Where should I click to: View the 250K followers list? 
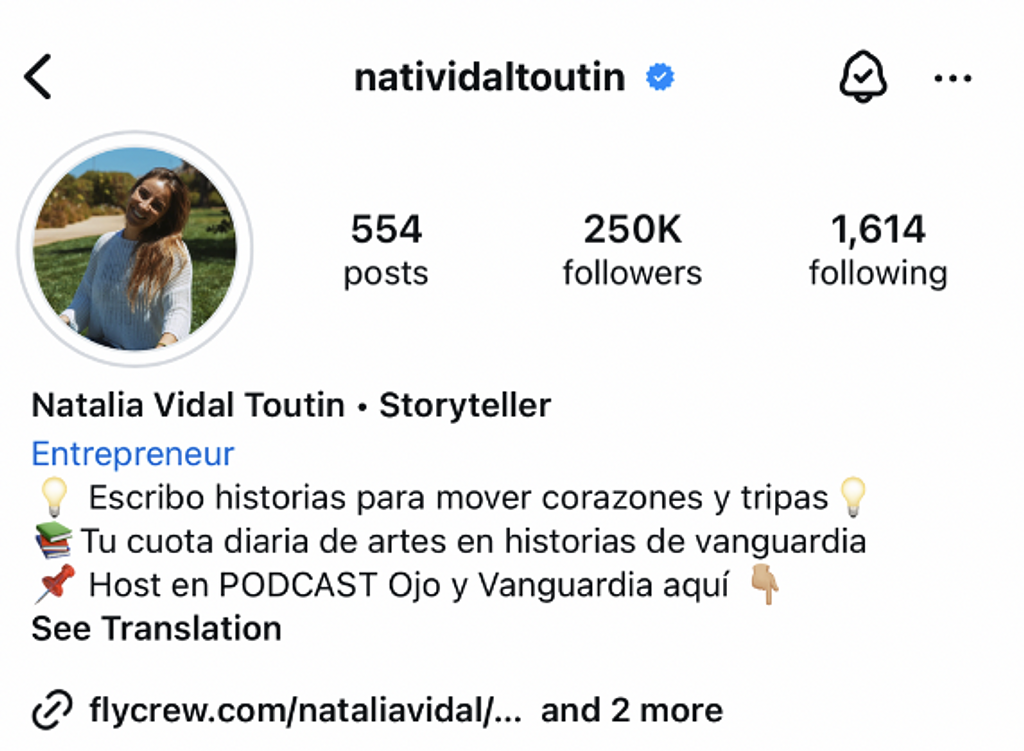coord(632,250)
